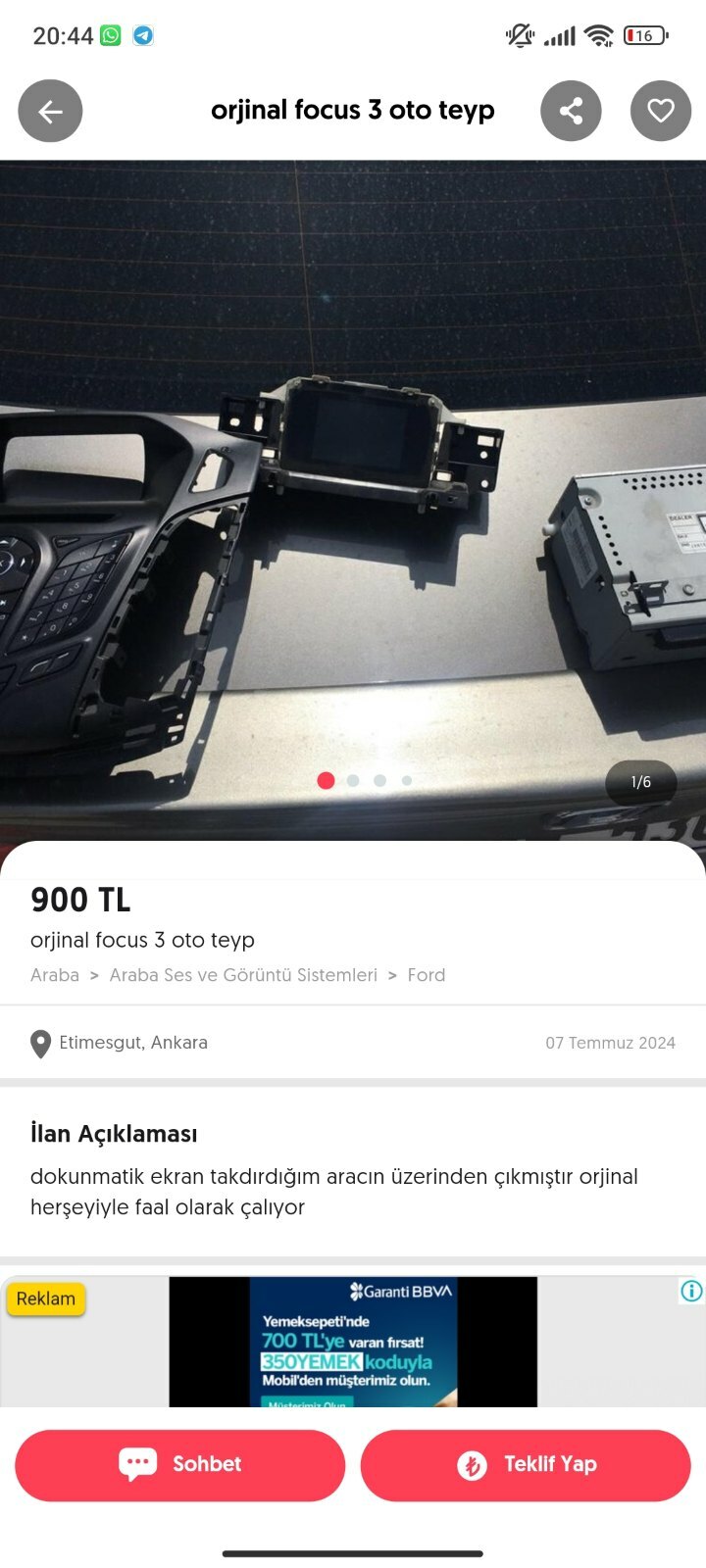Screen dimensions: 706x1568
Task: Open the Garanti BBVA ad banner
Action: (x=353, y=1342)
